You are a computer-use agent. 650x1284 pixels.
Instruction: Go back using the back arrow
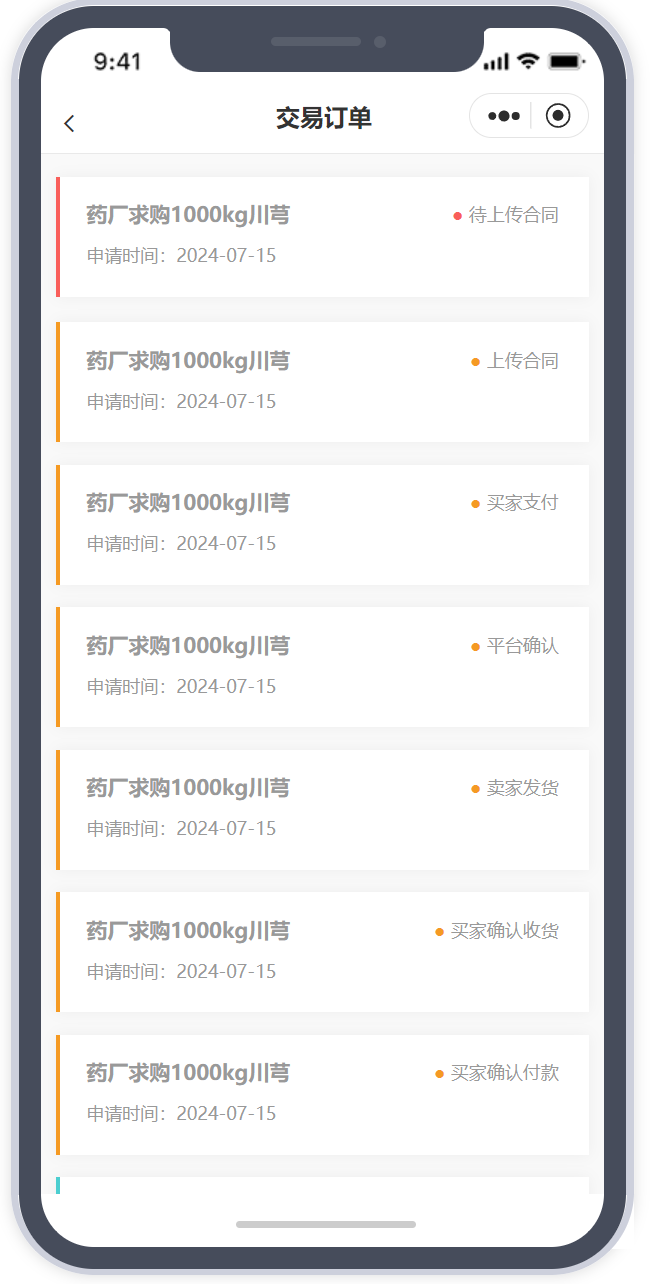tap(69, 123)
